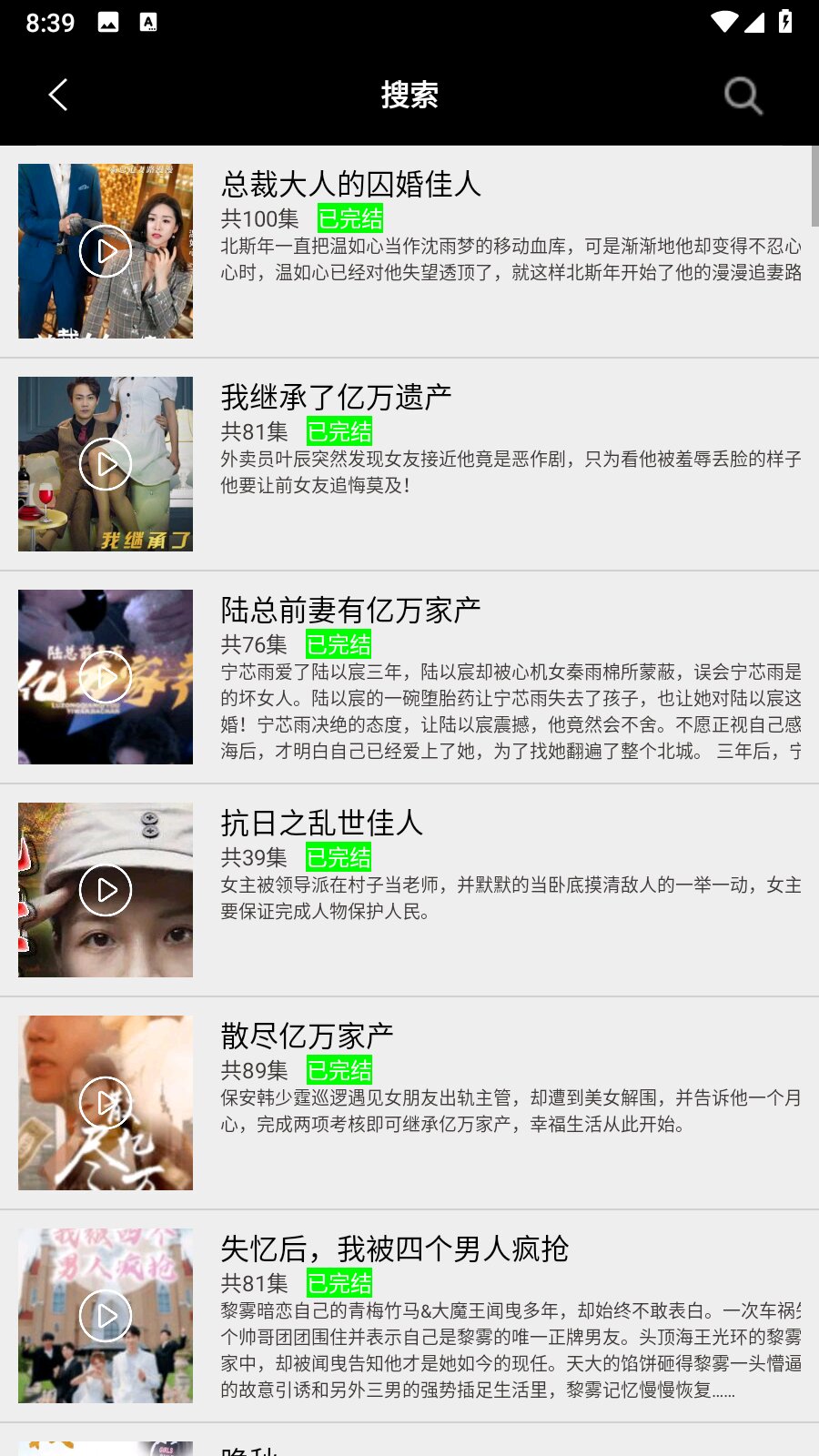Tap the play icon on 总裁大人的囚婚佳人
The width and height of the screenshot is (819, 1456).
click(106, 252)
